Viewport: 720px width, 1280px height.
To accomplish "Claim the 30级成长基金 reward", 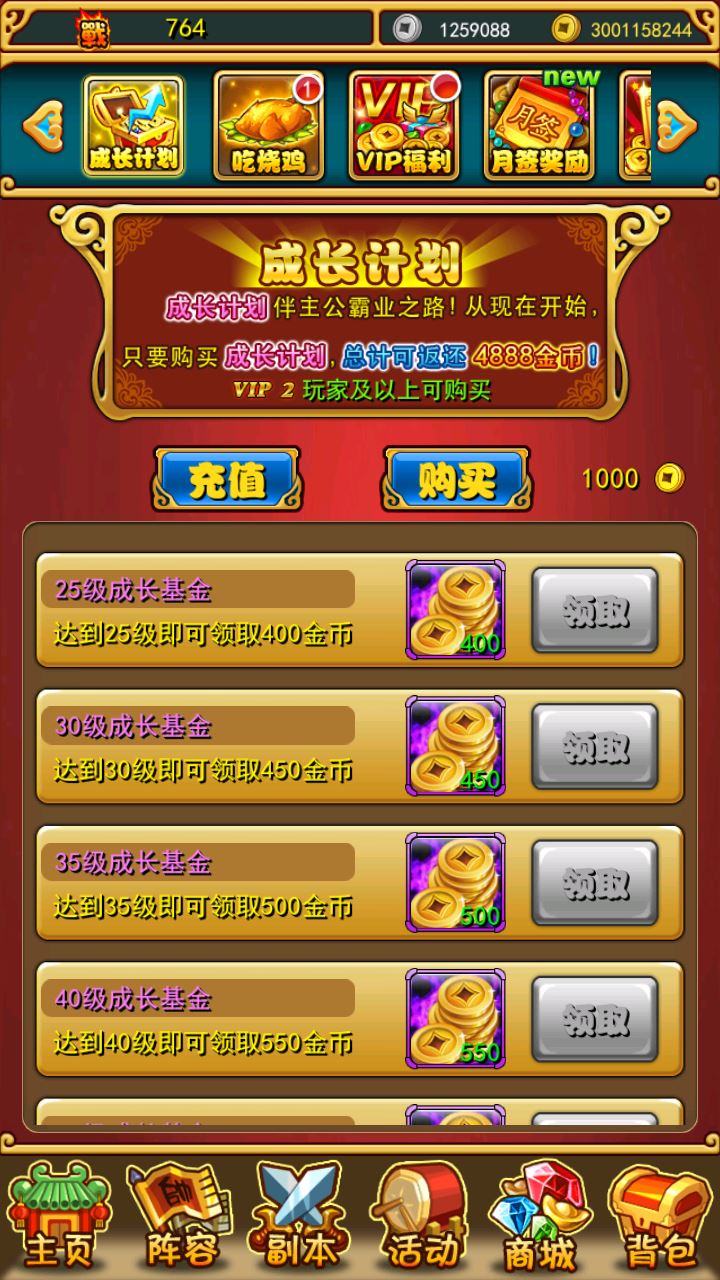I will click(595, 746).
